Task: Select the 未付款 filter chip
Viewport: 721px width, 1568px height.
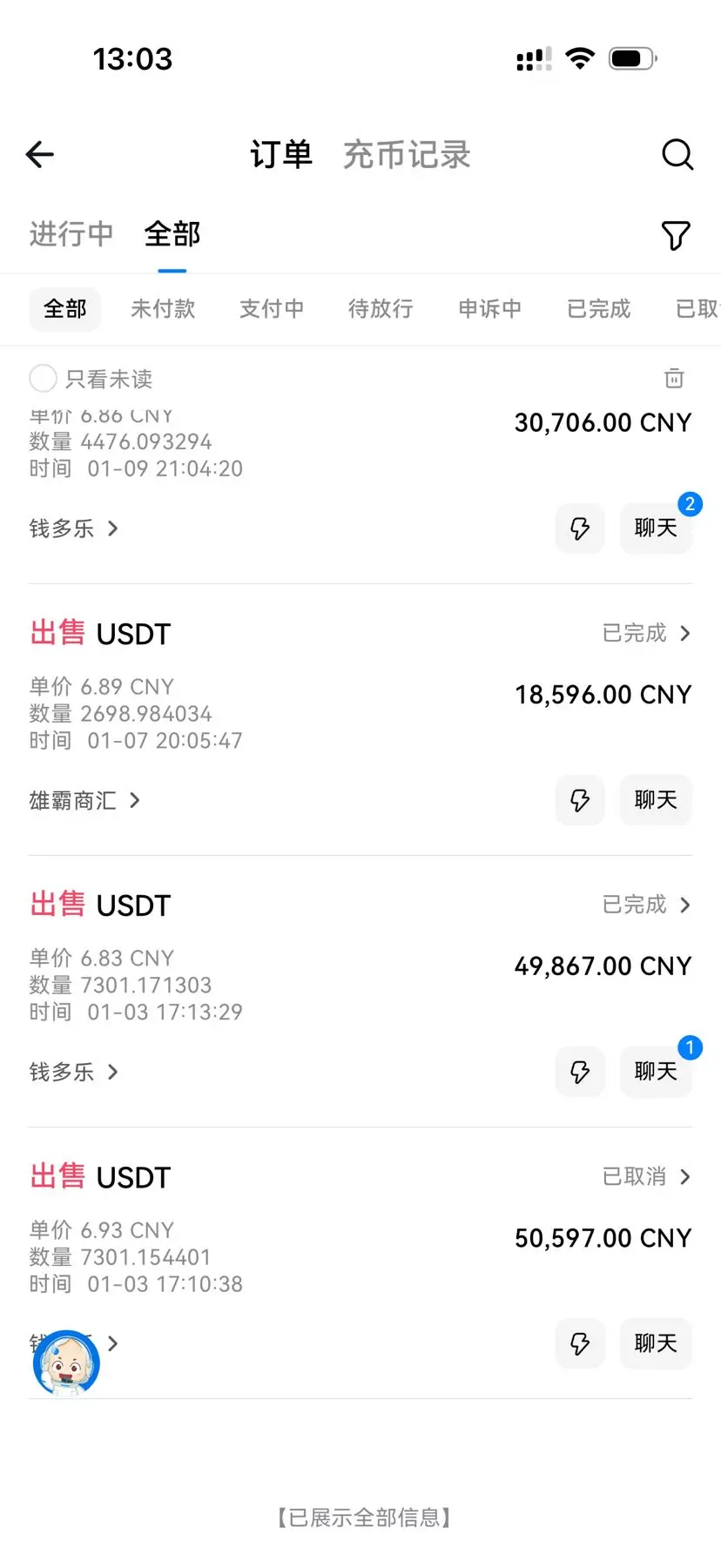Action: 163,309
